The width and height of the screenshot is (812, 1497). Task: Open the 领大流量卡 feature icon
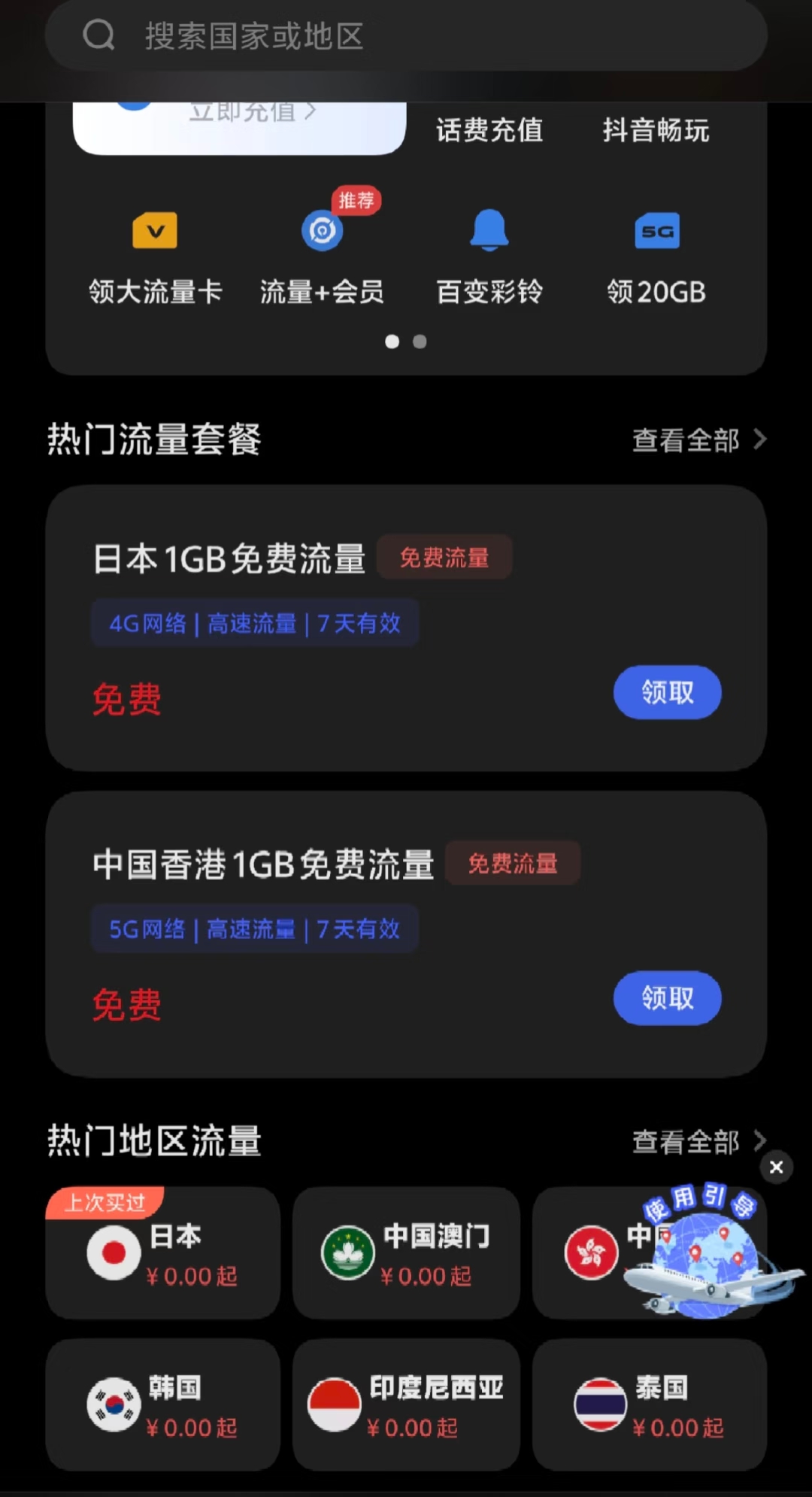pyautogui.click(x=154, y=230)
